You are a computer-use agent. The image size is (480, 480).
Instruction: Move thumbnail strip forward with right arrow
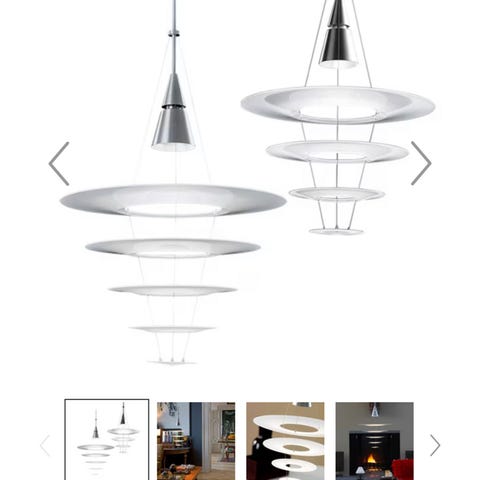(435, 445)
